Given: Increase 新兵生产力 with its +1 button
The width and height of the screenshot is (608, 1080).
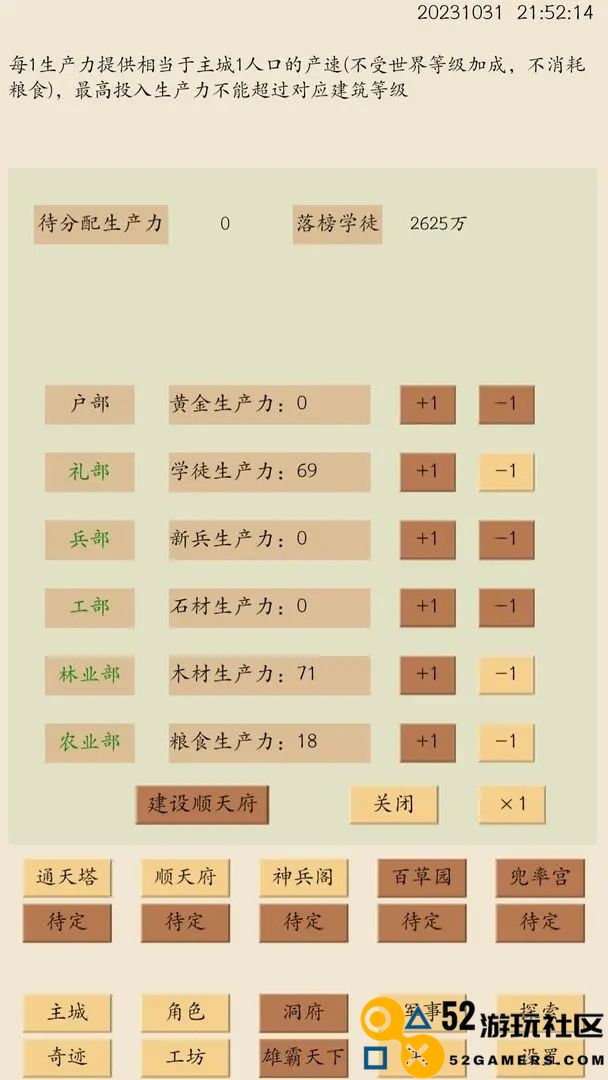Looking at the screenshot, I should pos(428,539).
